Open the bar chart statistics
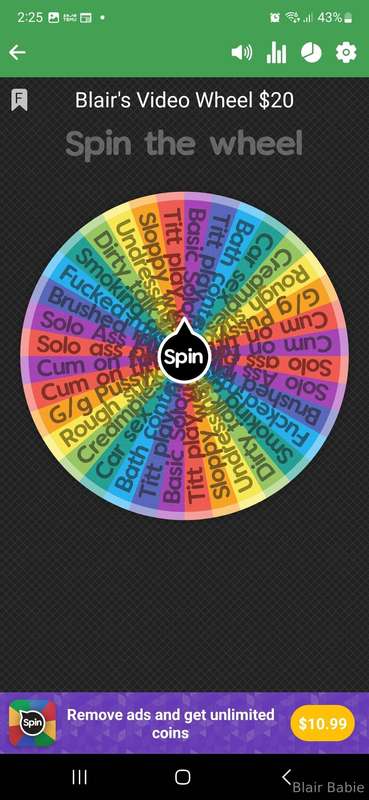 coord(276,53)
